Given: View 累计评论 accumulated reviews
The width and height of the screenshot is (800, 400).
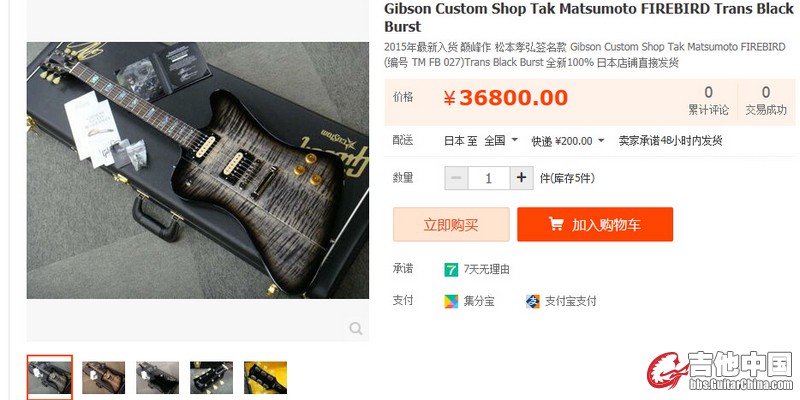Looking at the screenshot, I should coord(708,101).
